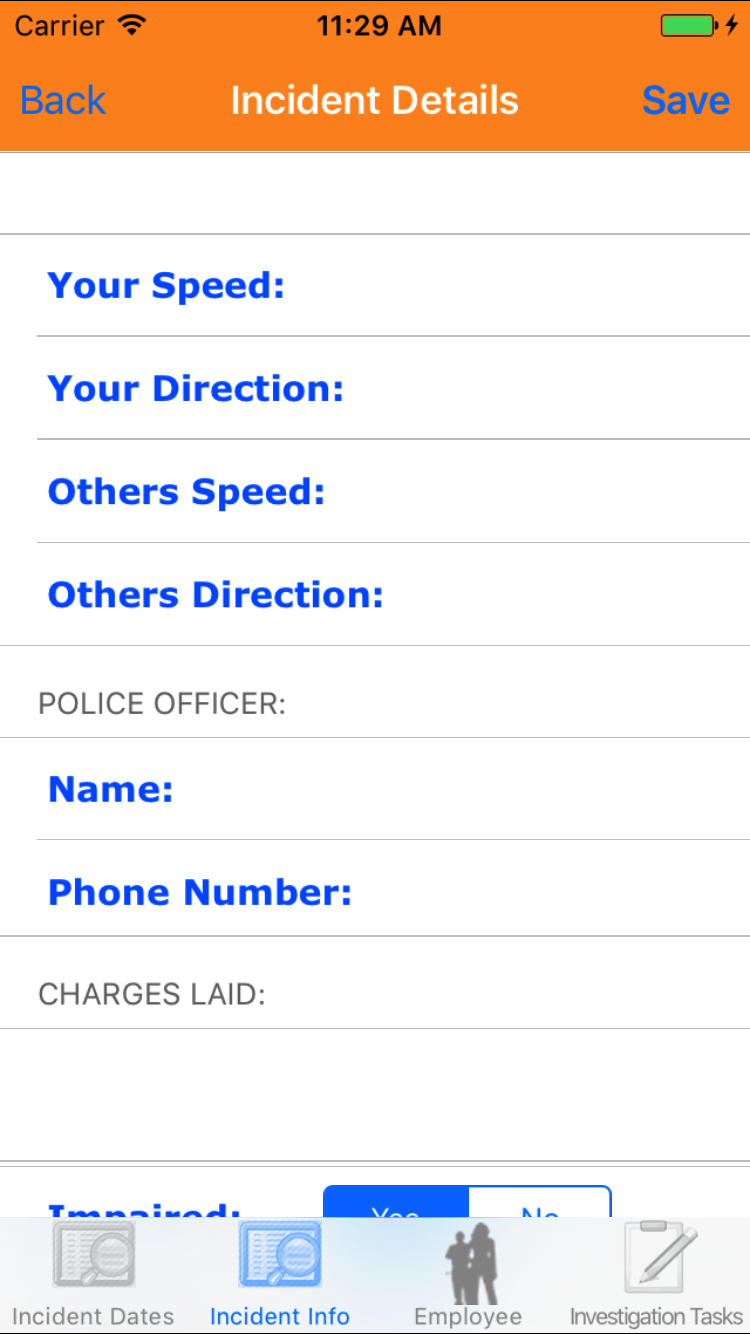Save the incident details
This screenshot has width=750, height=1334.
point(685,101)
